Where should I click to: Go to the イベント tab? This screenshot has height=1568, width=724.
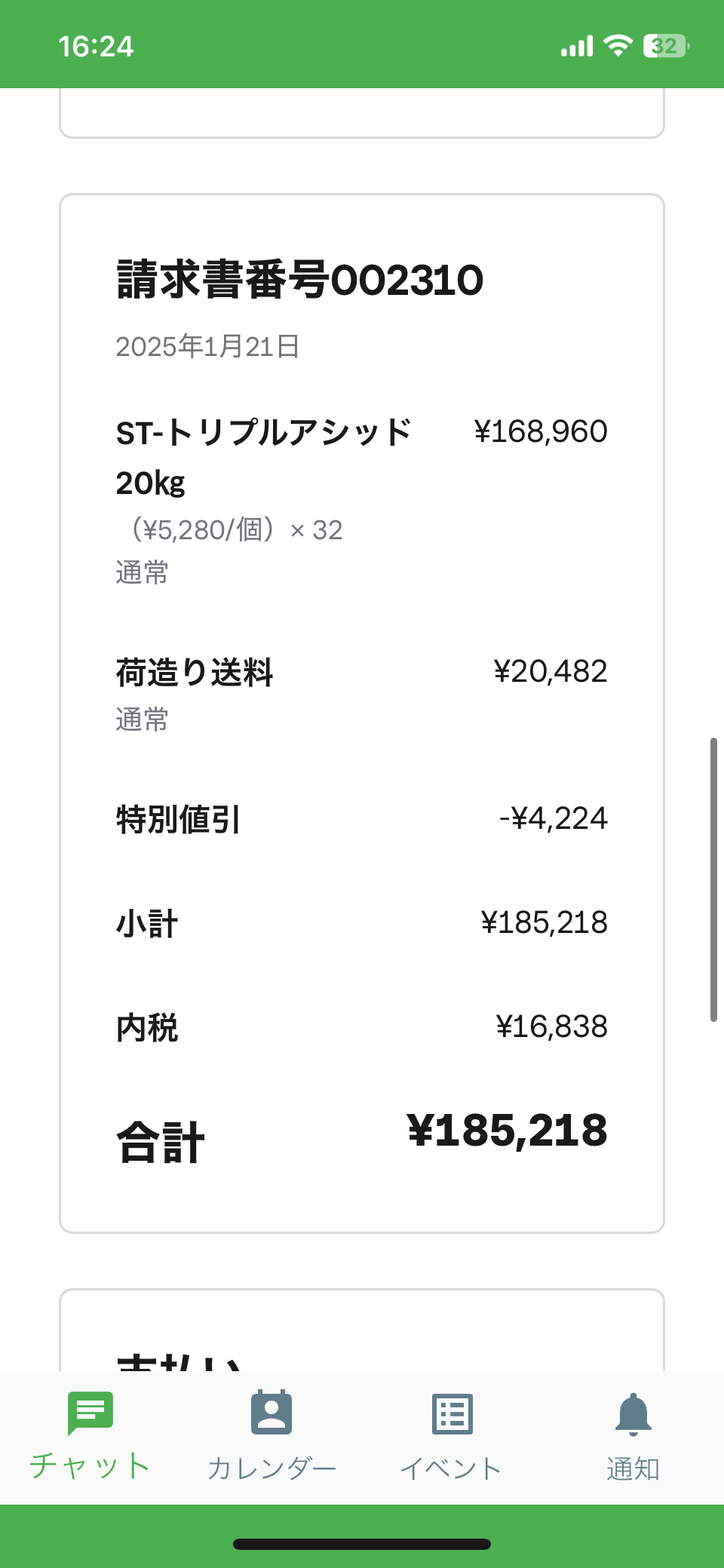(452, 1436)
